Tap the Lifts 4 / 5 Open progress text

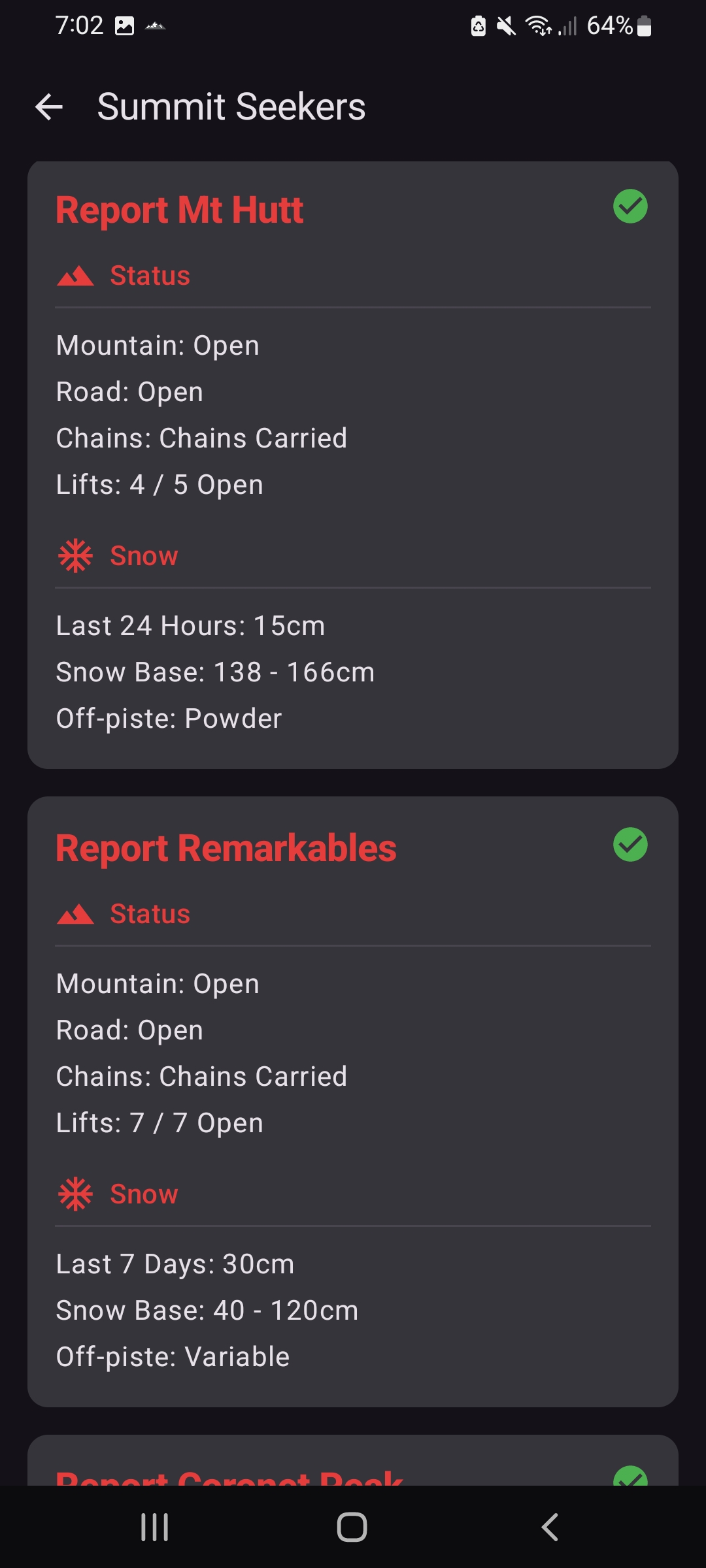[x=159, y=483]
